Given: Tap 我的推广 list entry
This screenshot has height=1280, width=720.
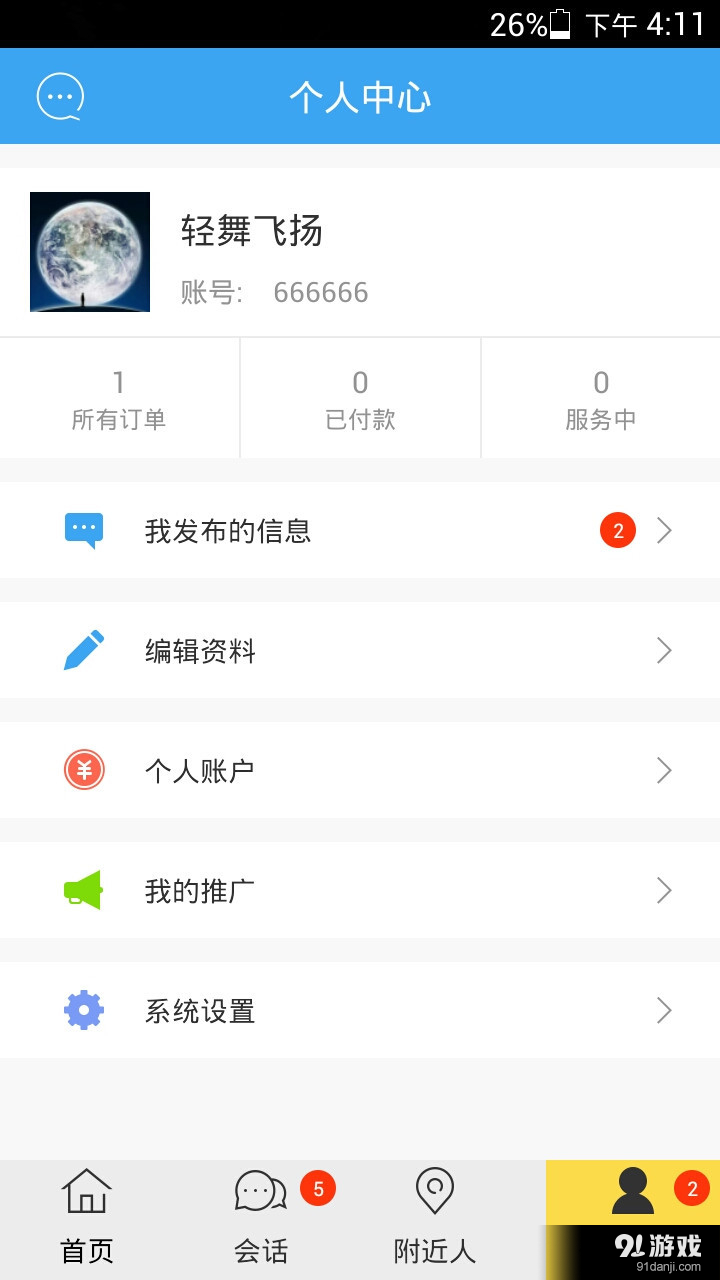Looking at the screenshot, I should pyautogui.click(x=360, y=890).
